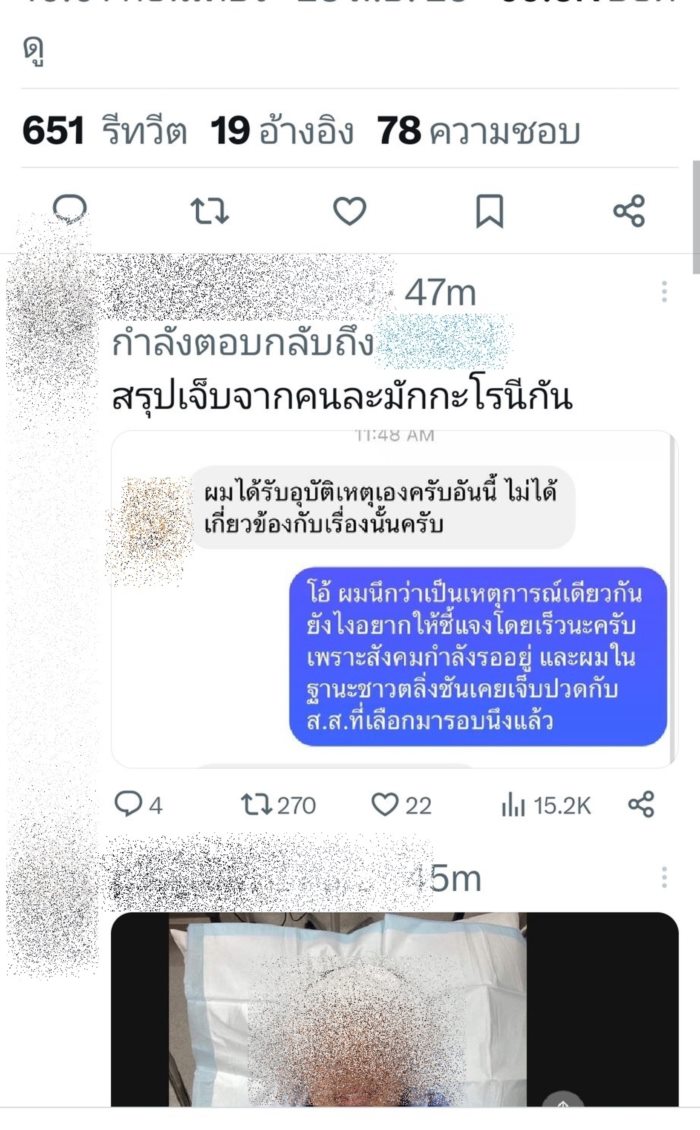
Task: View the 19 quote tweets
Action: [x=282, y=131]
